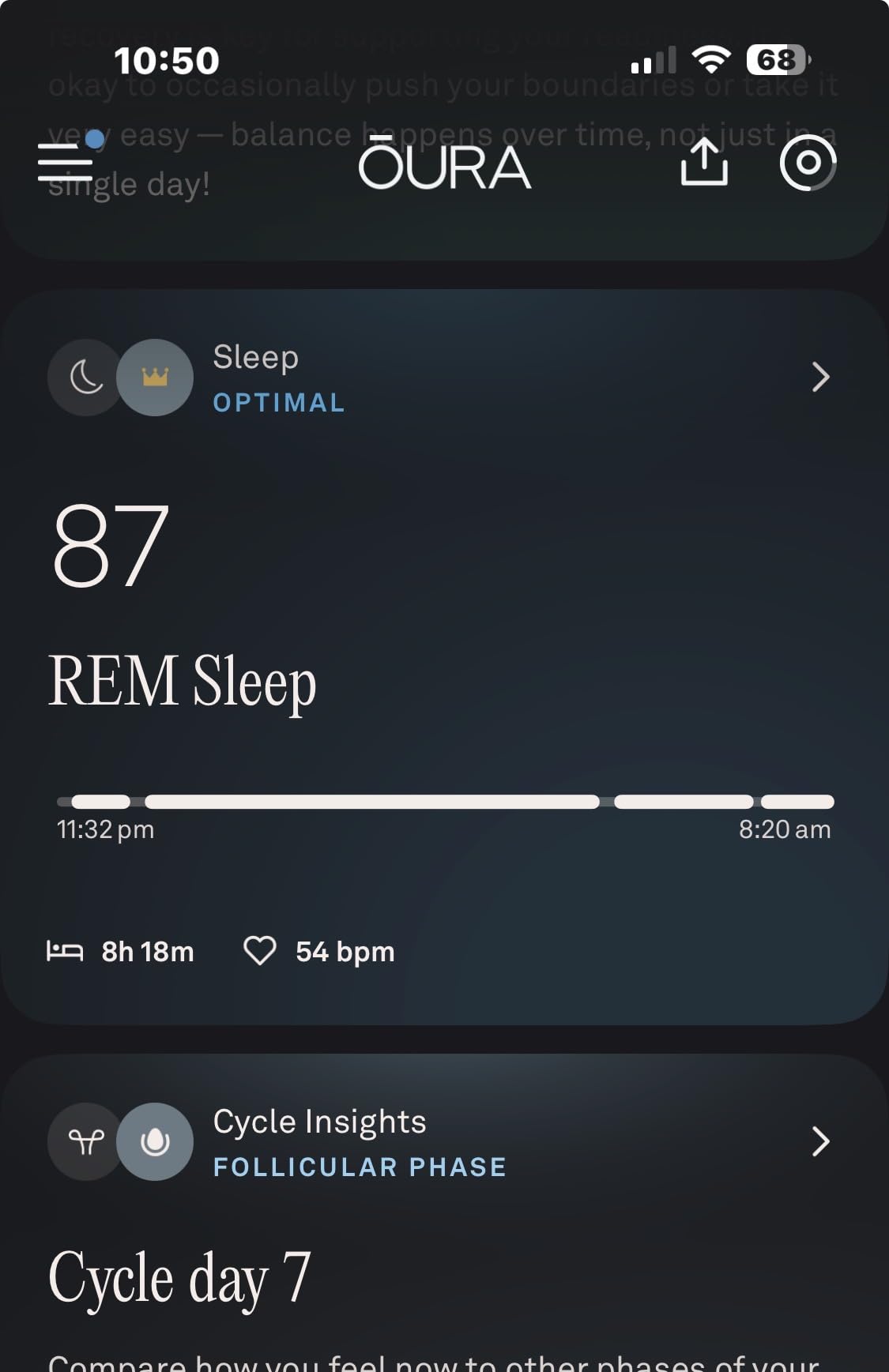889x1372 pixels.
Task: Open the hamburger menu
Action: 66,162
